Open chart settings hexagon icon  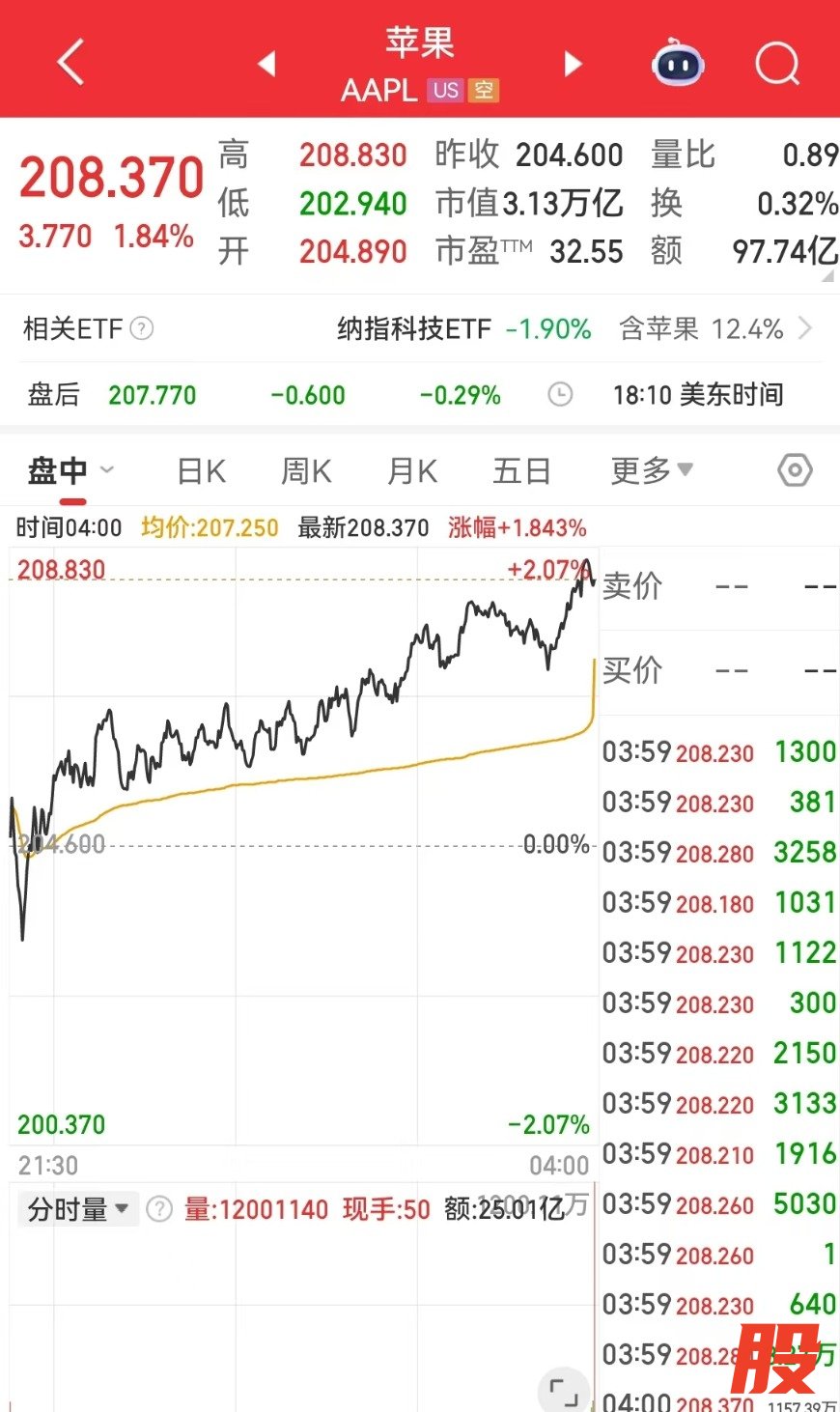tap(794, 471)
